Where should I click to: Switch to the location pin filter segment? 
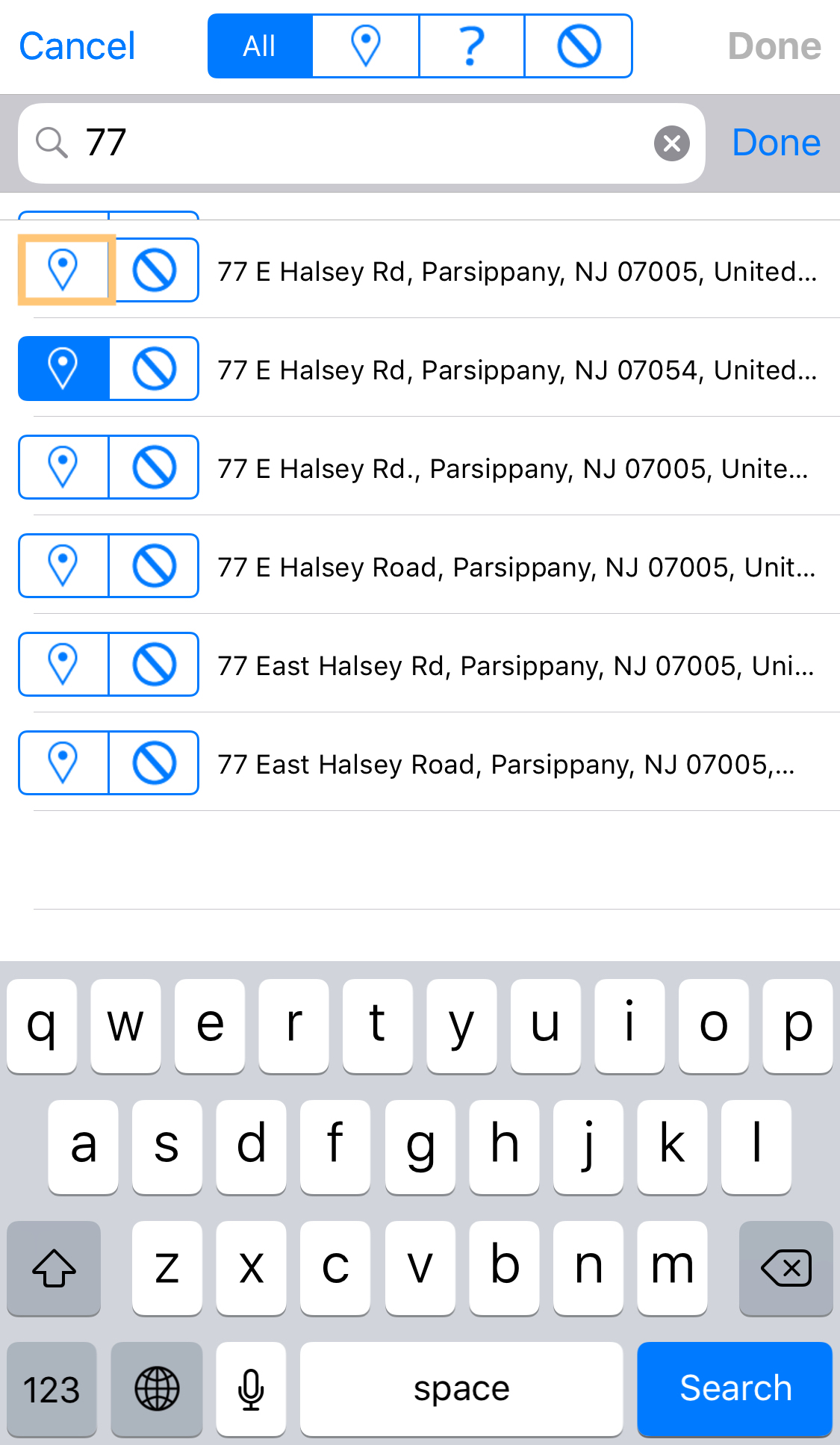pyautogui.click(x=366, y=46)
